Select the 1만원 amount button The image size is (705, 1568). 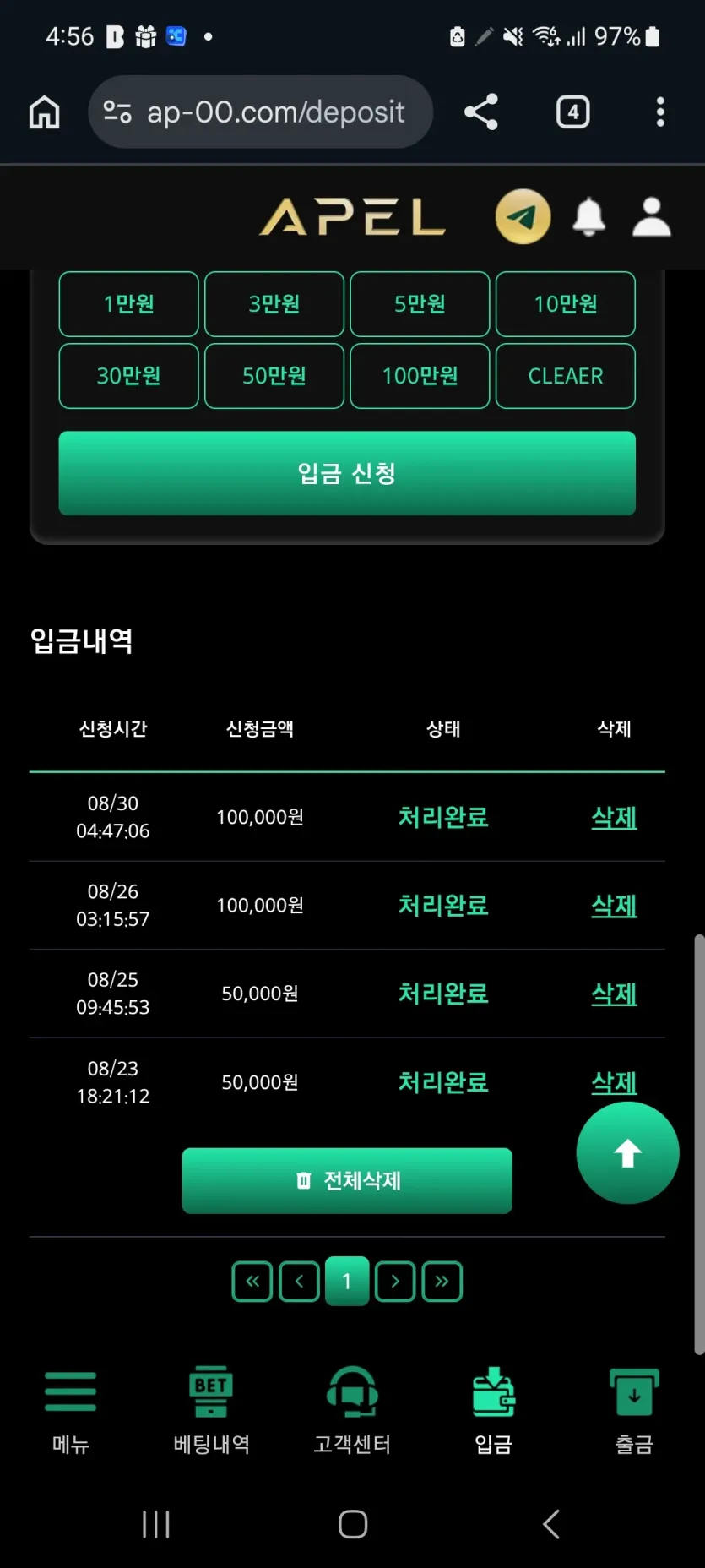[128, 304]
